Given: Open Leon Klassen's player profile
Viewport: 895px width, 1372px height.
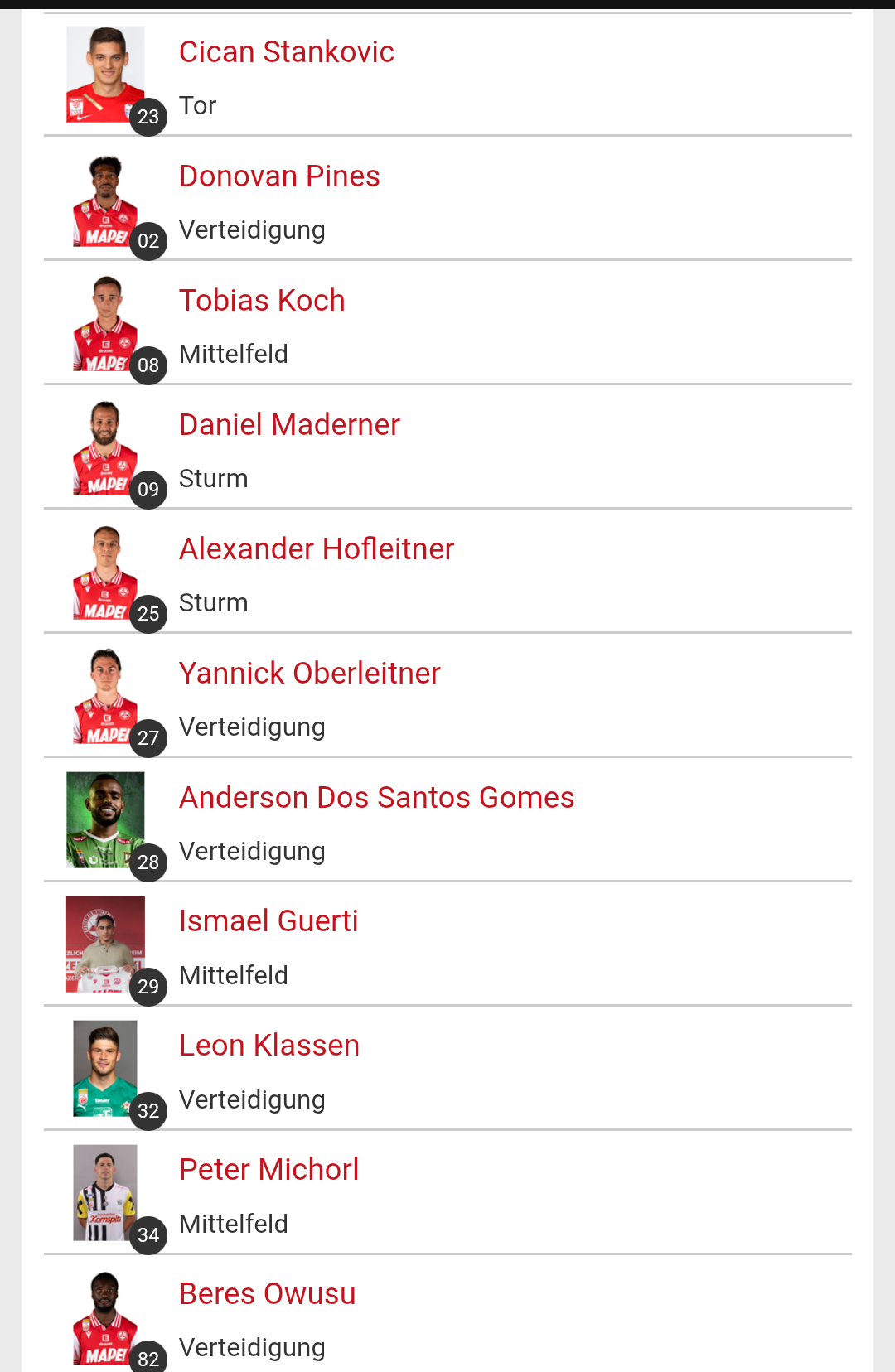Looking at the screenshot, I should coord(269,1046).
